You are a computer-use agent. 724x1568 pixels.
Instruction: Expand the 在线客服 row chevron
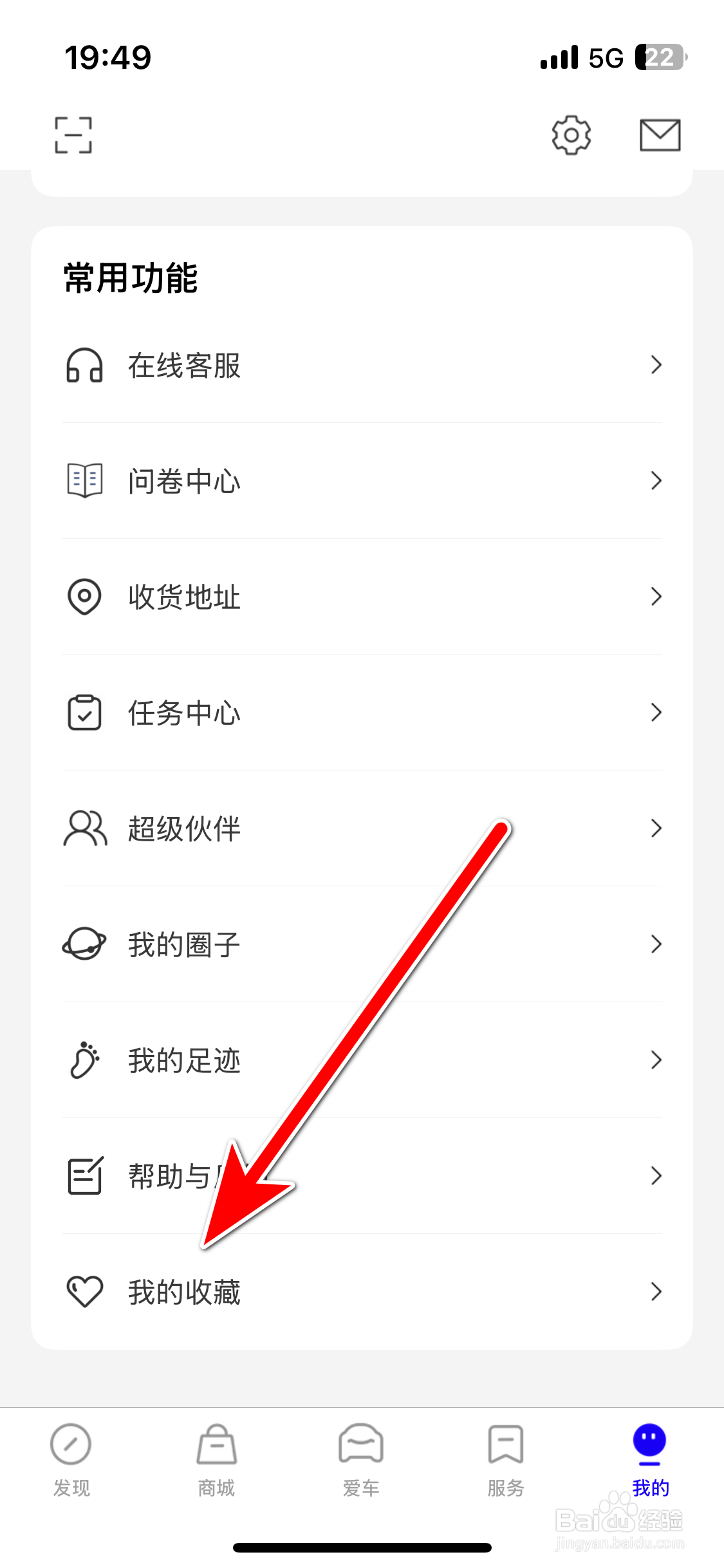coord(656,366)
